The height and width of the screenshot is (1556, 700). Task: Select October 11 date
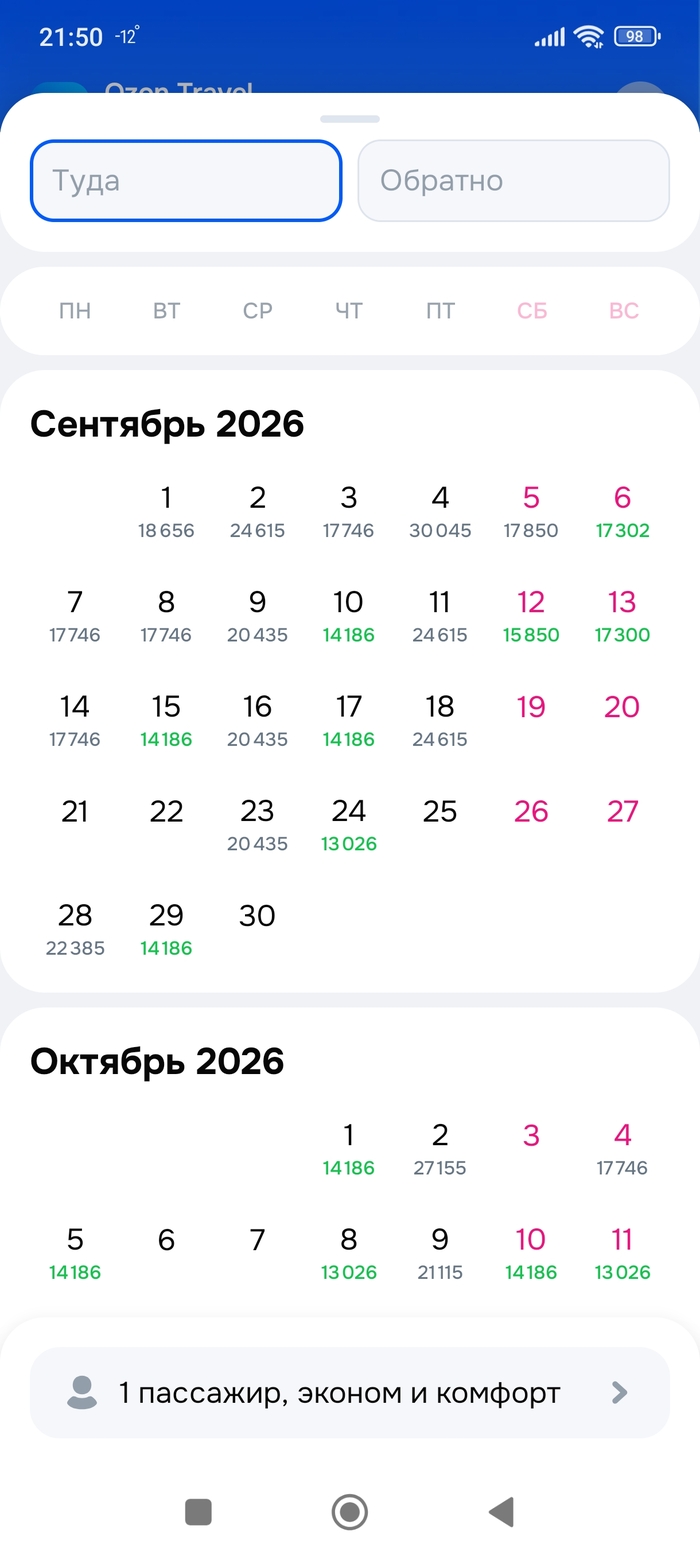[622, 1252]
